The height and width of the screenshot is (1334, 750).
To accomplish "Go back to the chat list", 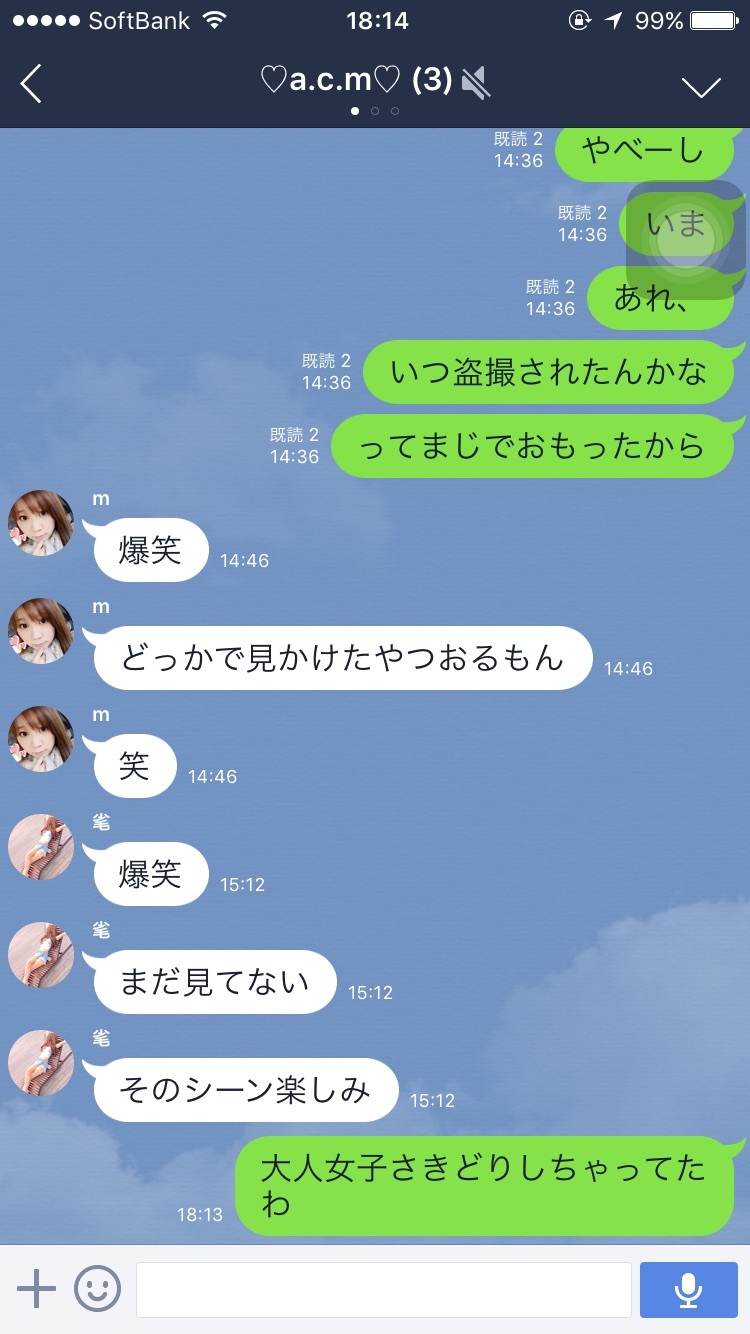I will click(32, 84).
